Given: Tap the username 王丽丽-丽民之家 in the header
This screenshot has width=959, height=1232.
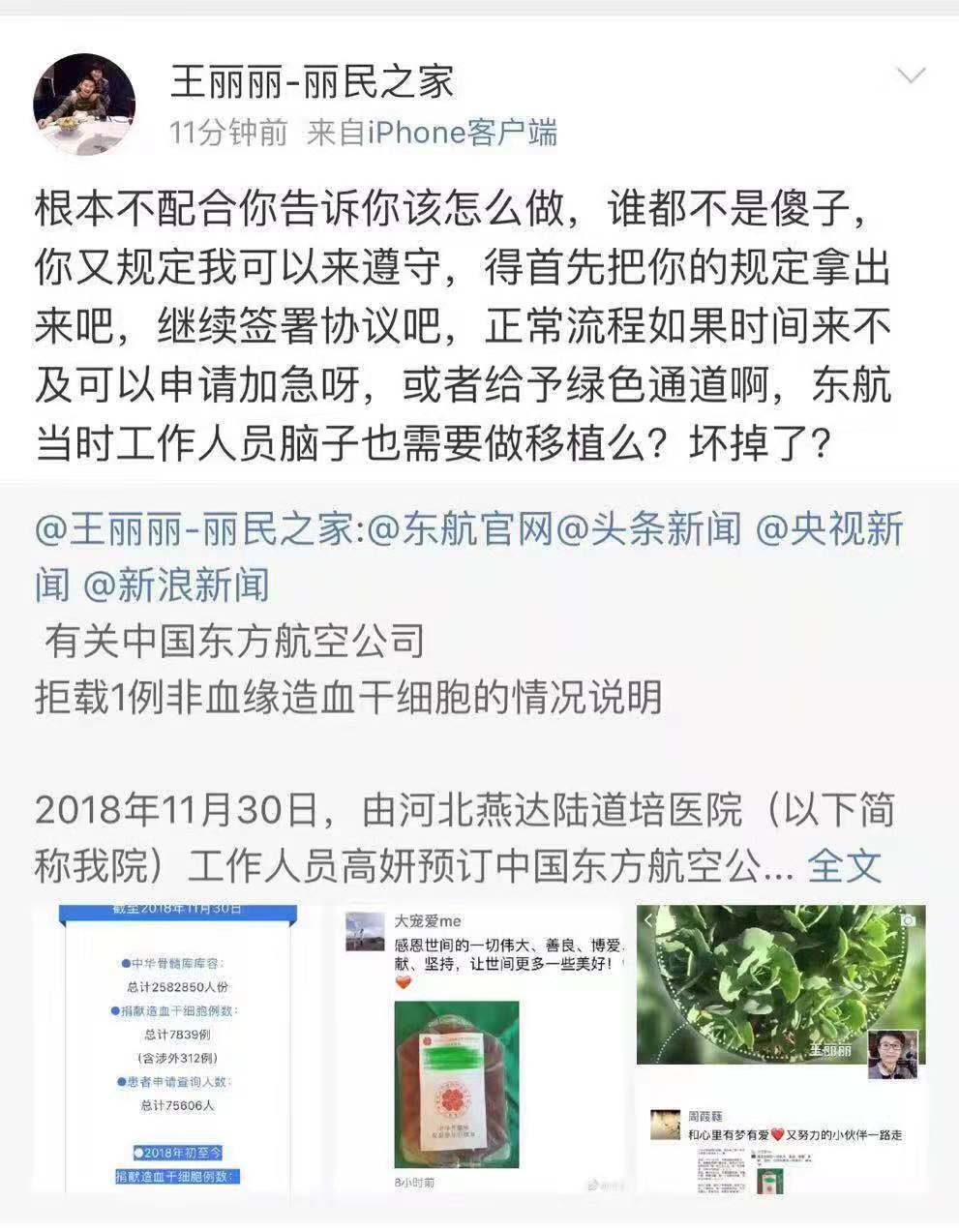Looking at the screenshot, I should pyautogui.click(x=312, y=81).
